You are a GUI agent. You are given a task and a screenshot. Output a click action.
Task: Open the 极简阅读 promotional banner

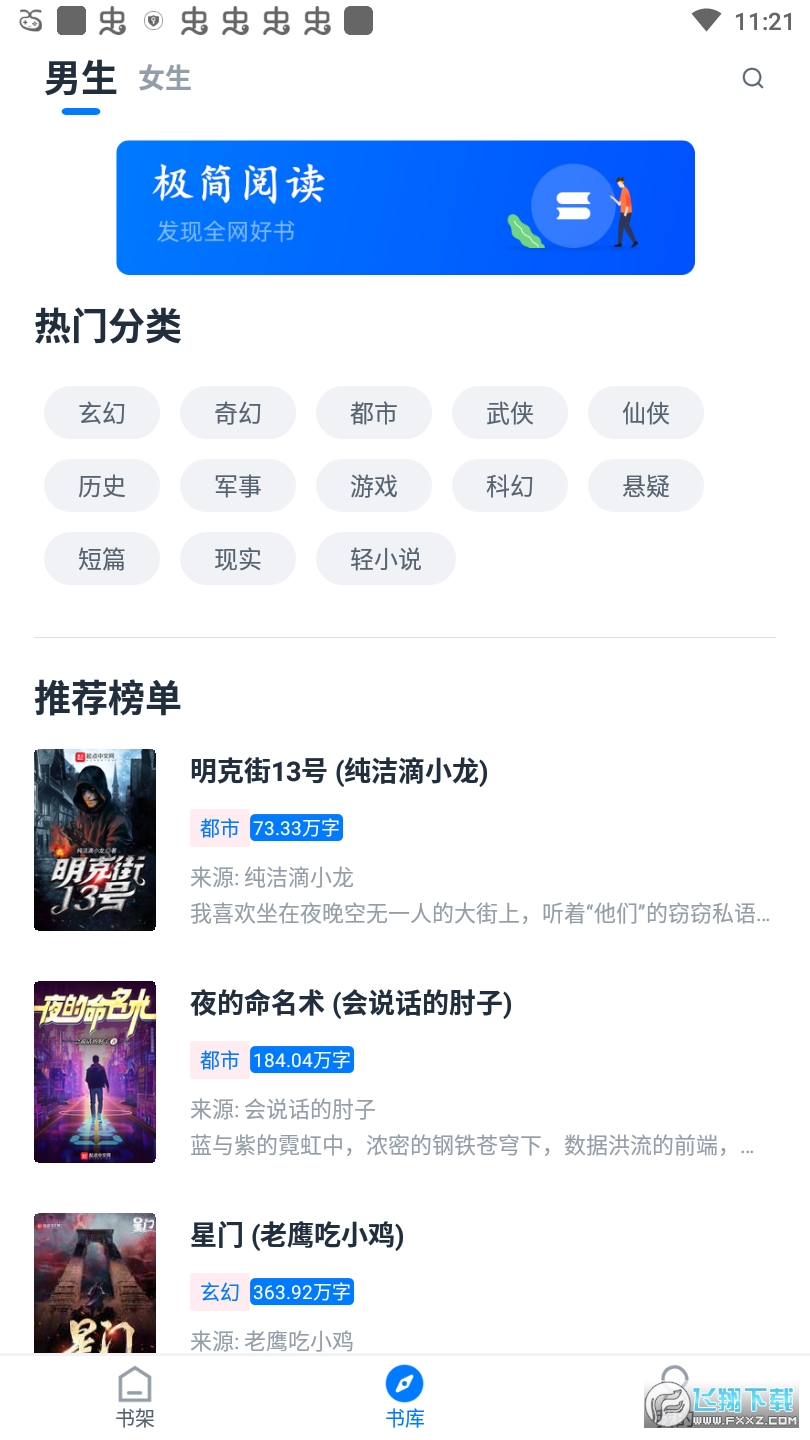[x=404, y=207]
